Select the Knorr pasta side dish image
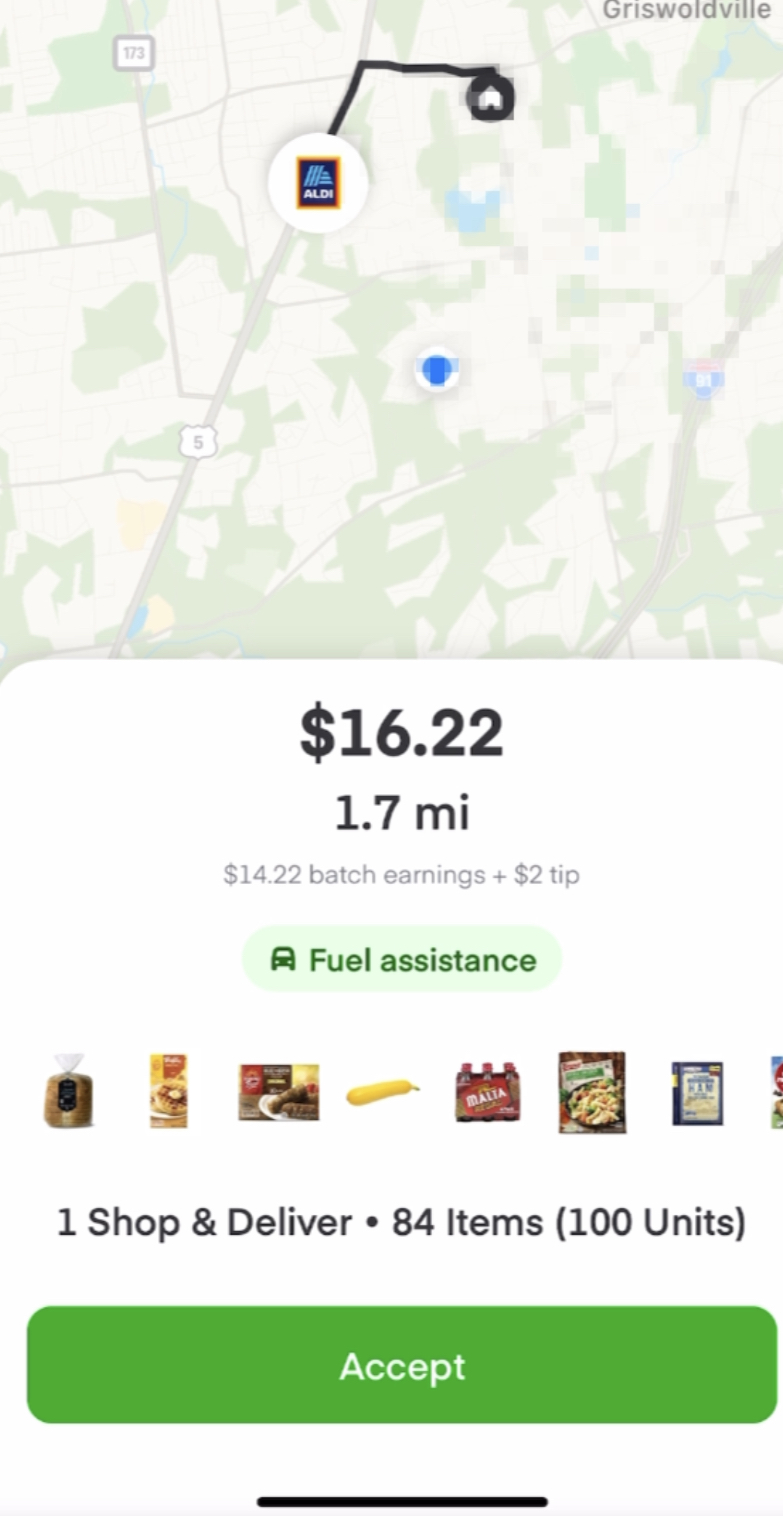Viewport: 783px width, 1516px height. point(591,1092)
